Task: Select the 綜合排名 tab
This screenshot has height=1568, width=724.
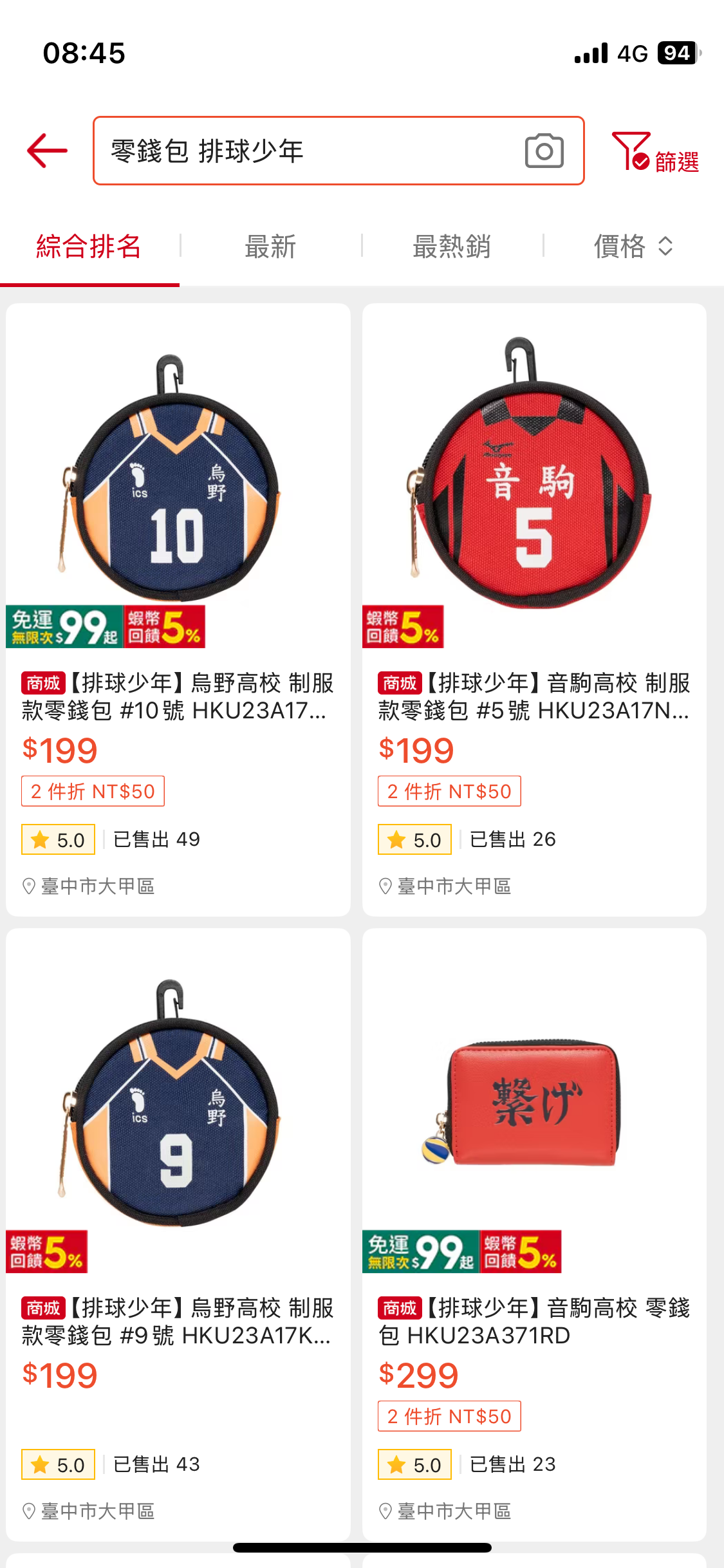Action: point(89,247)
